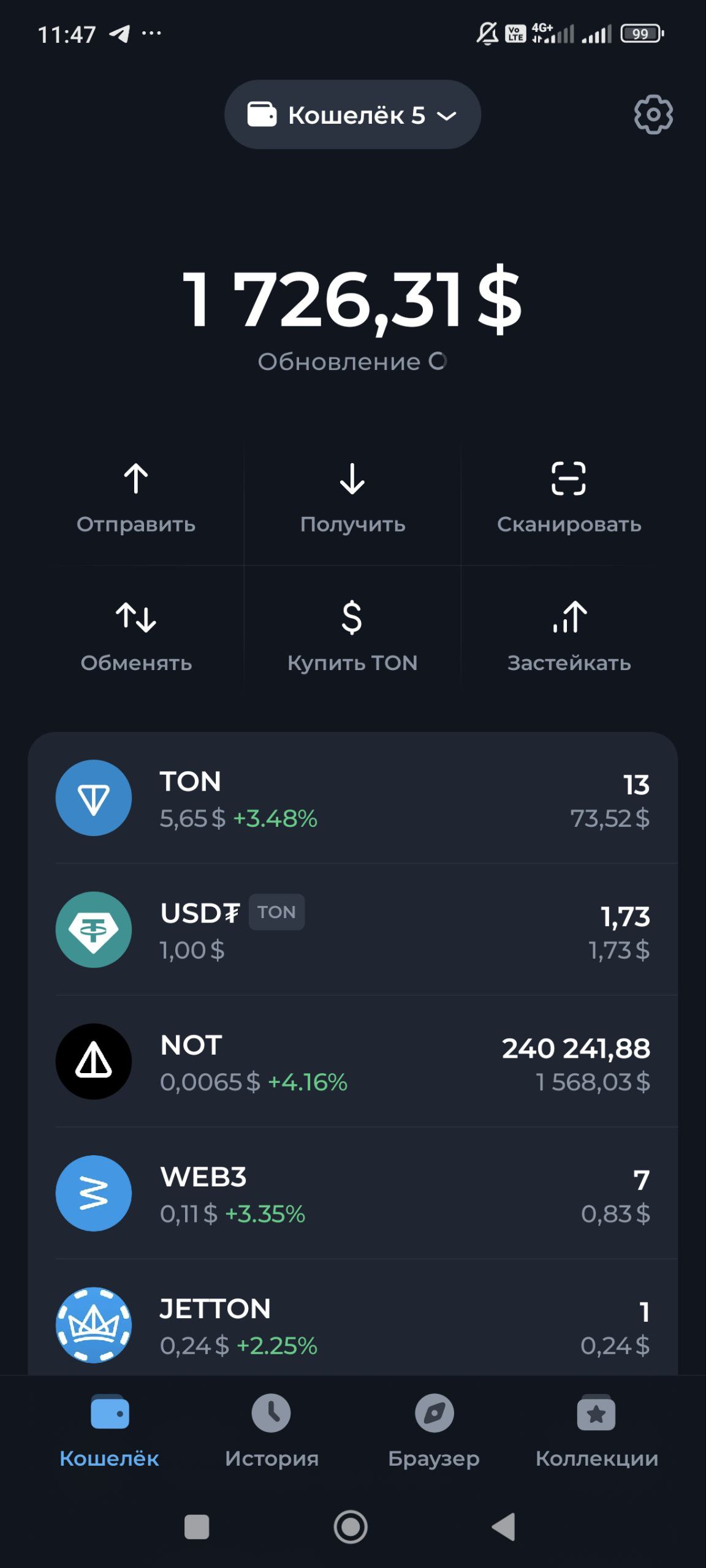Tap the system home button
Image resolution: width=706 pixels, height=1568 pixels.
tap(351, 1526)
